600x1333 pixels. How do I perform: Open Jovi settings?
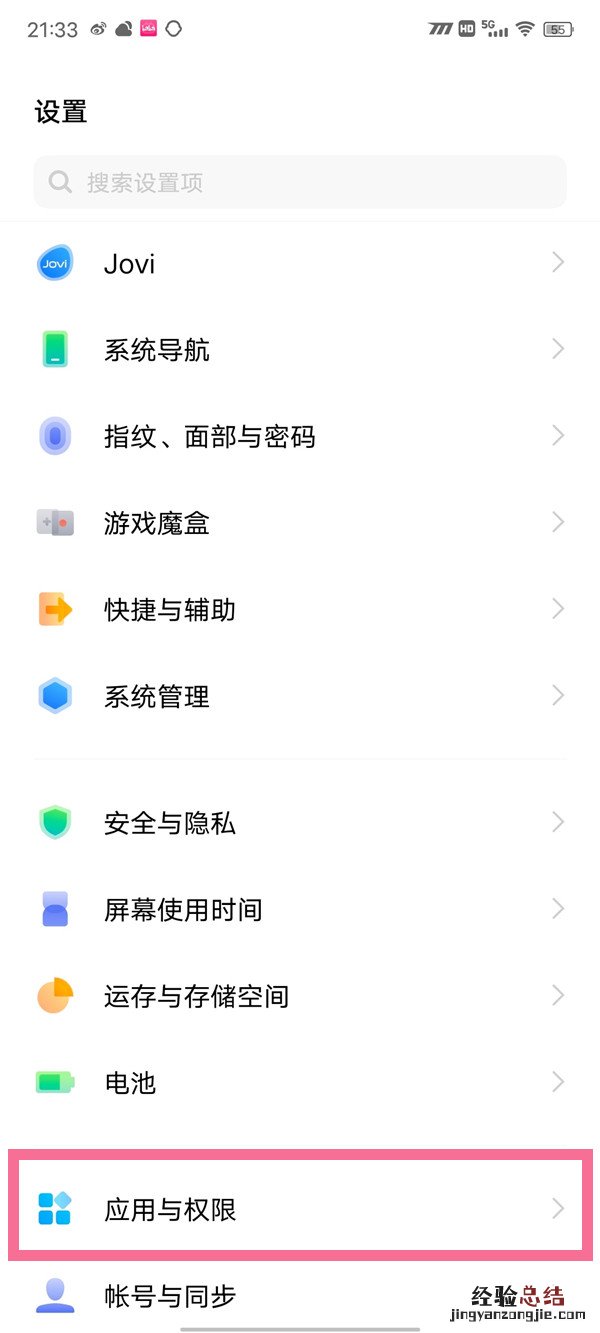(x=300, y=264)
